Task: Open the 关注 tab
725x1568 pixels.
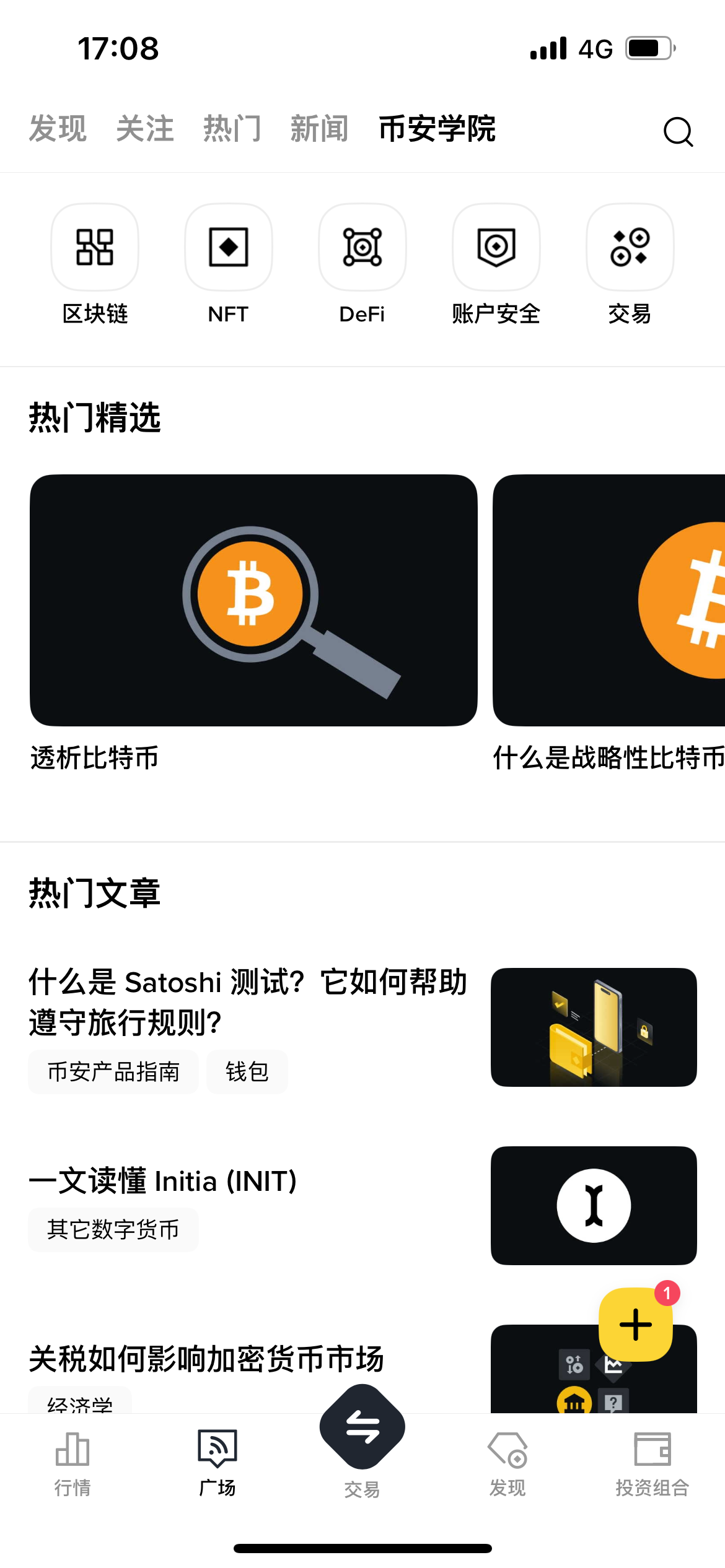Action: coord(145,129)
